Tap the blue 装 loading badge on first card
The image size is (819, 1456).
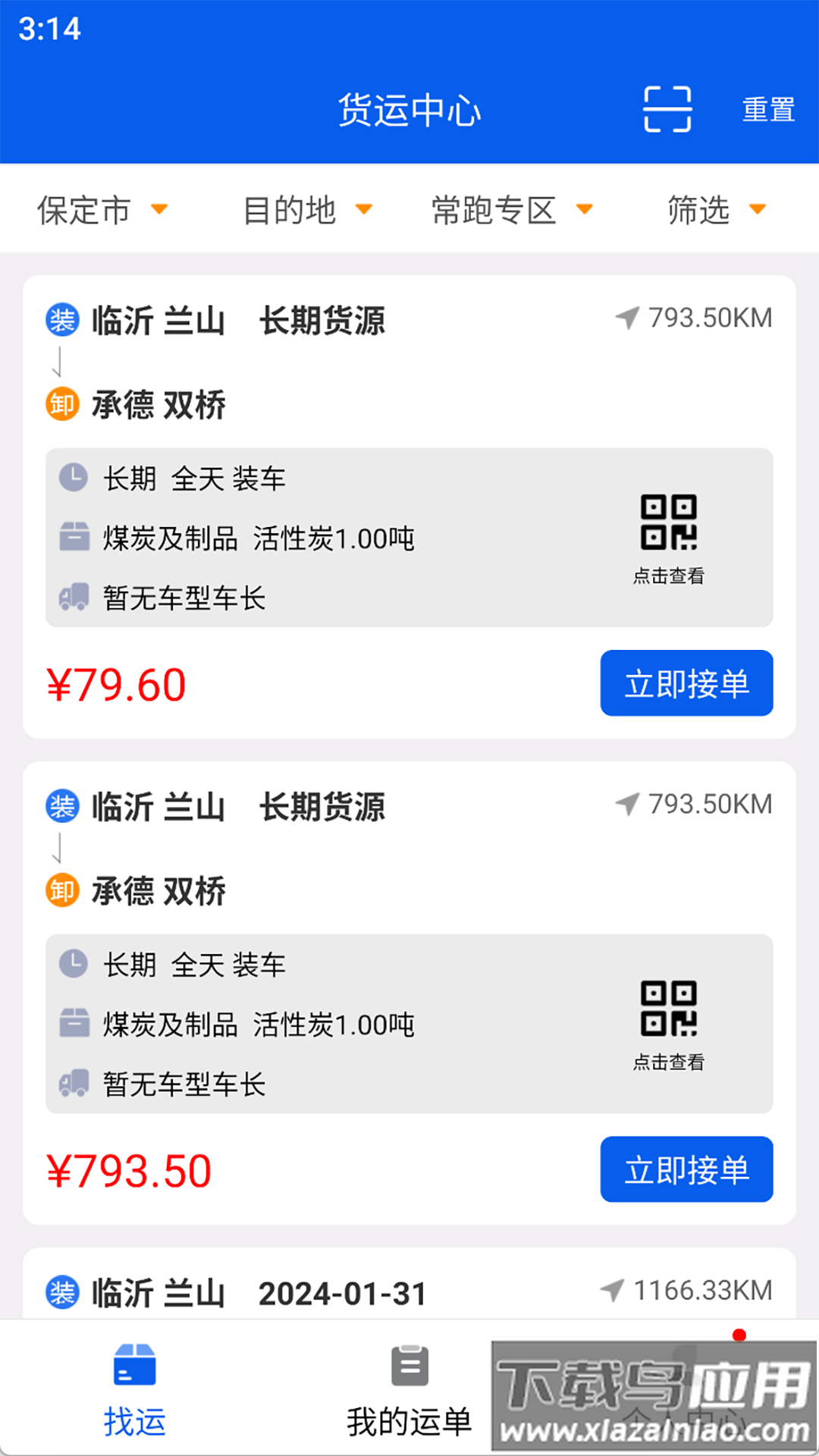coord(61,320)
